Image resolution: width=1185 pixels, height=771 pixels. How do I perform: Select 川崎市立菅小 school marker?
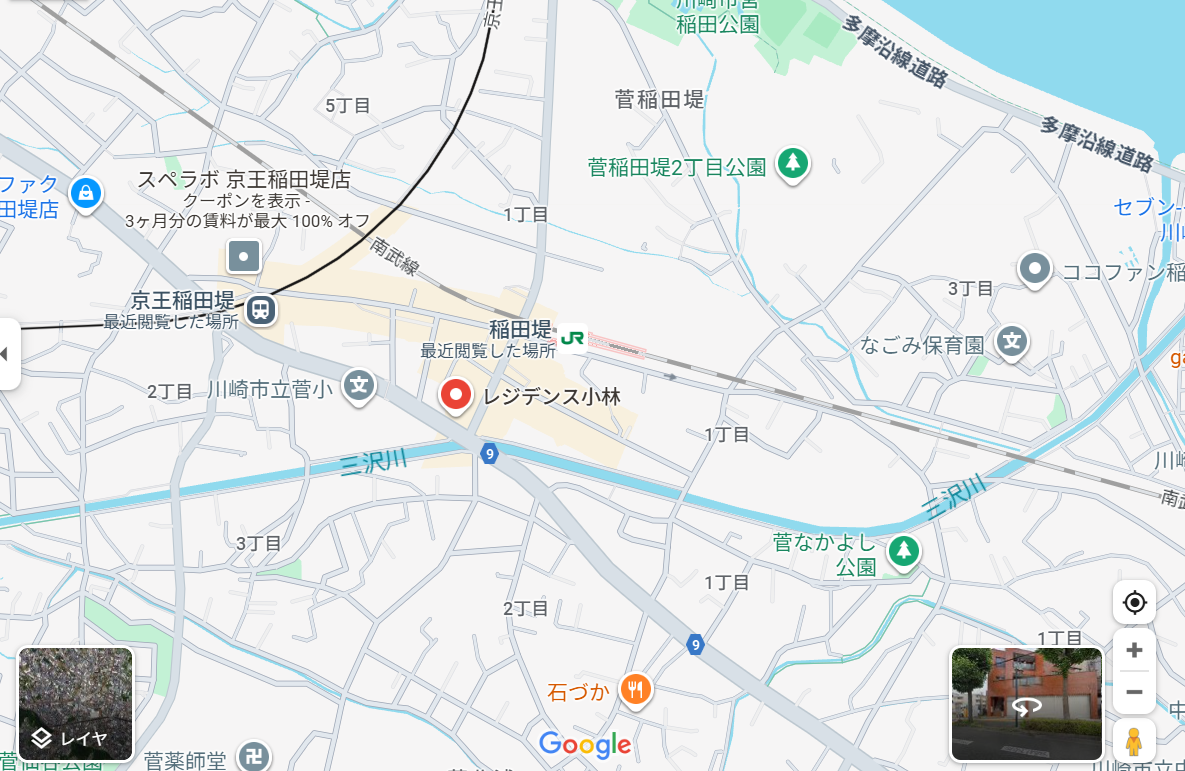(360, 383)
